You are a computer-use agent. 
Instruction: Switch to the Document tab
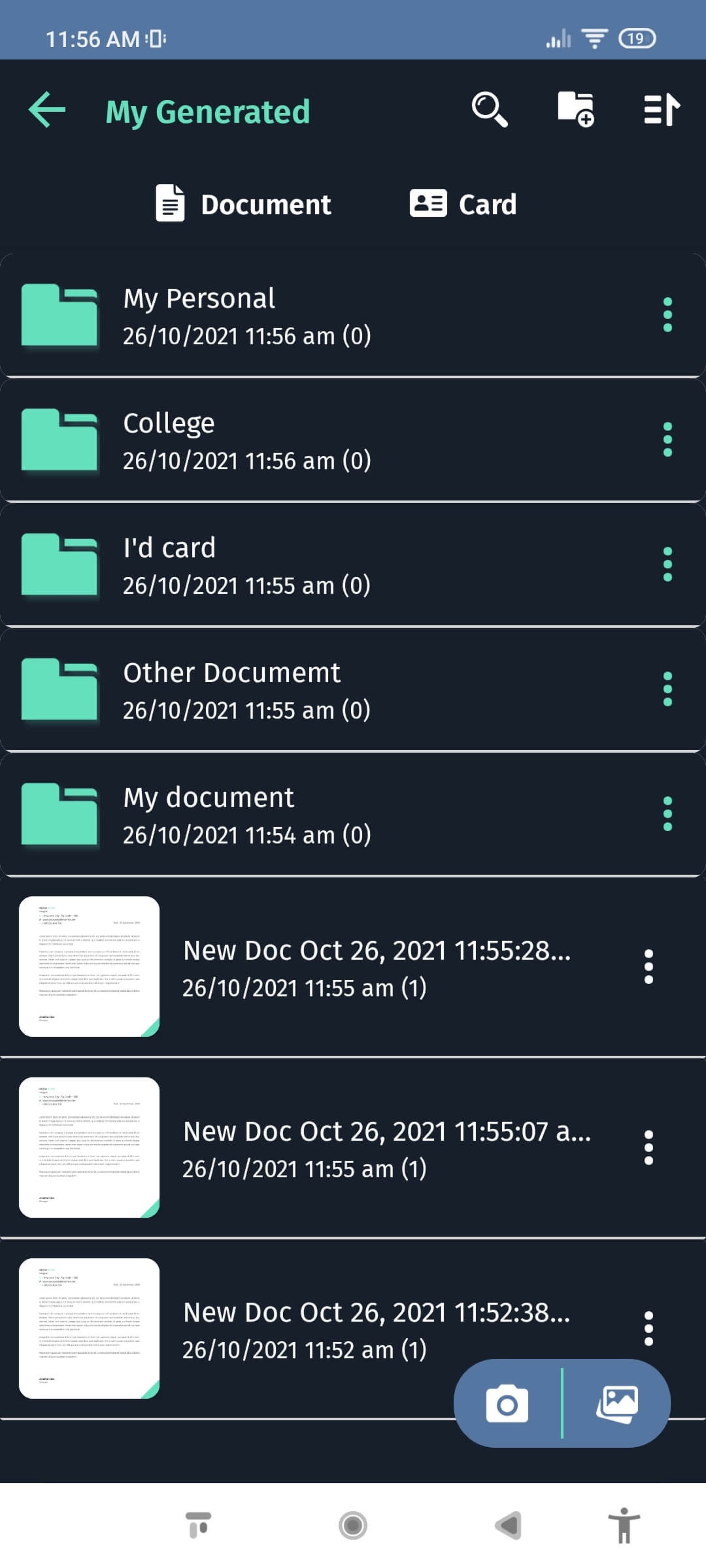[x=244, y=203]
